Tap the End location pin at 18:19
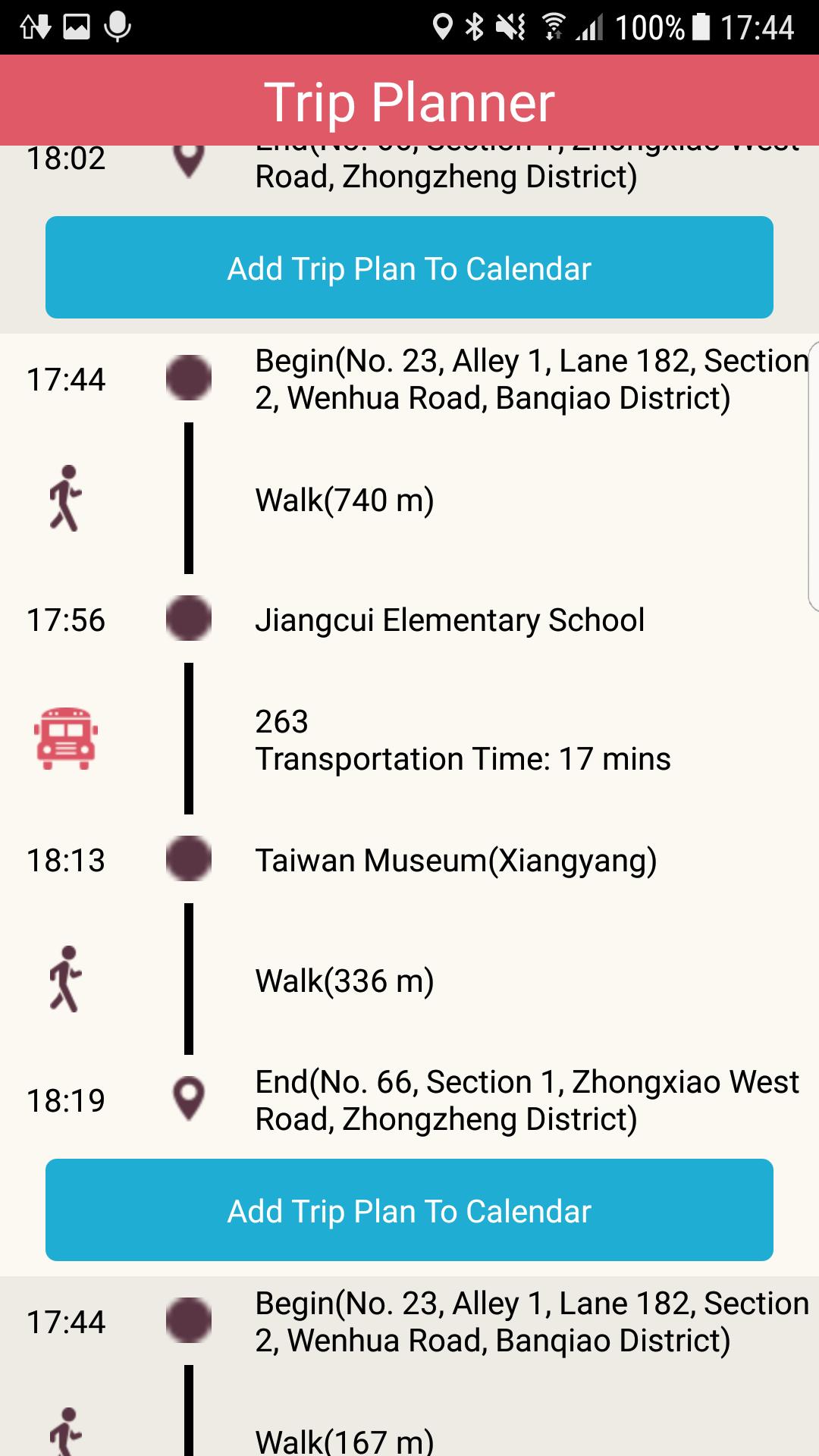This screenshot has width=819, height=1456. [x=190, y=1097]
